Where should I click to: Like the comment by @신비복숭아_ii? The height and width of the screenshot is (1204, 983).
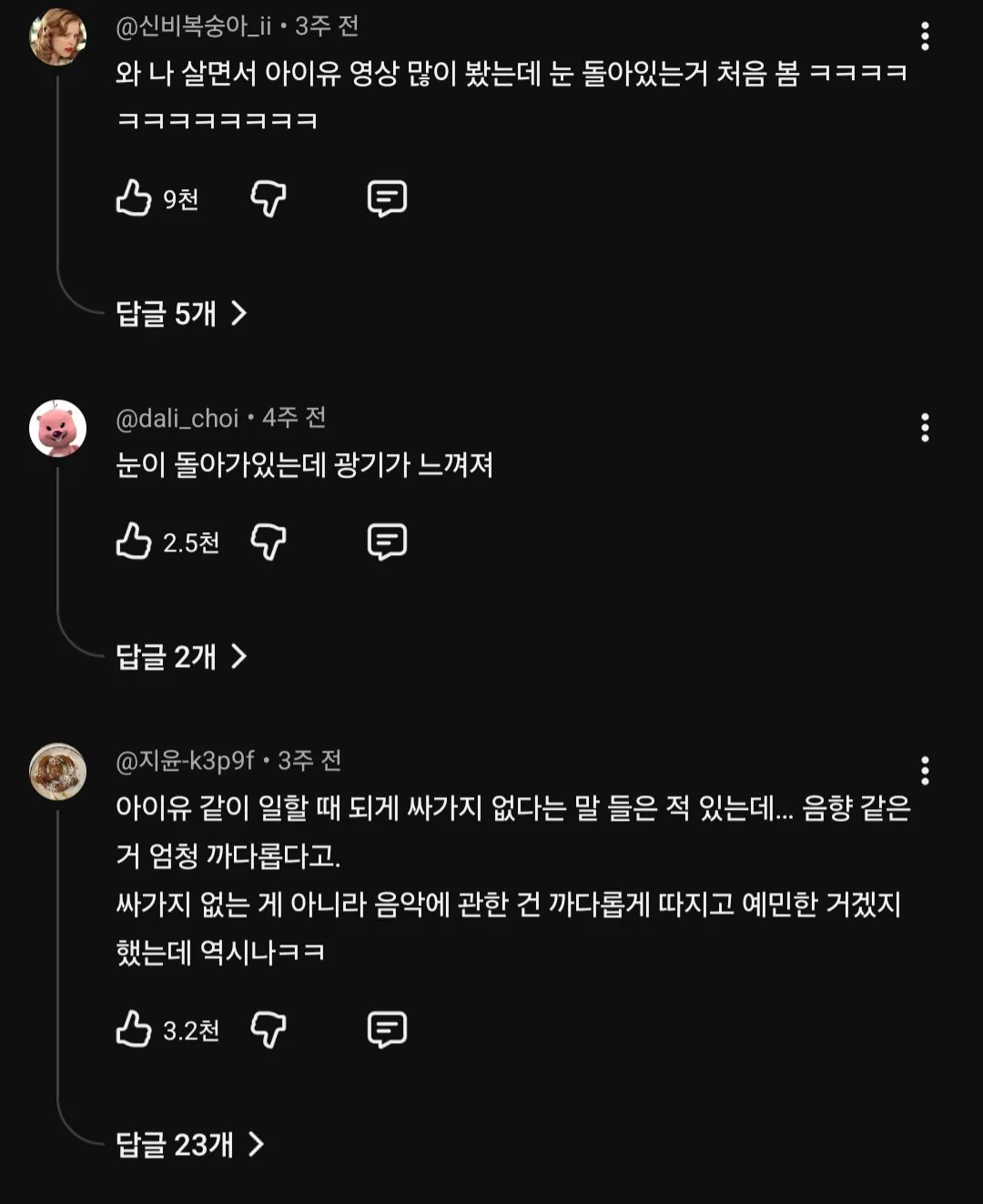point(134,197)
